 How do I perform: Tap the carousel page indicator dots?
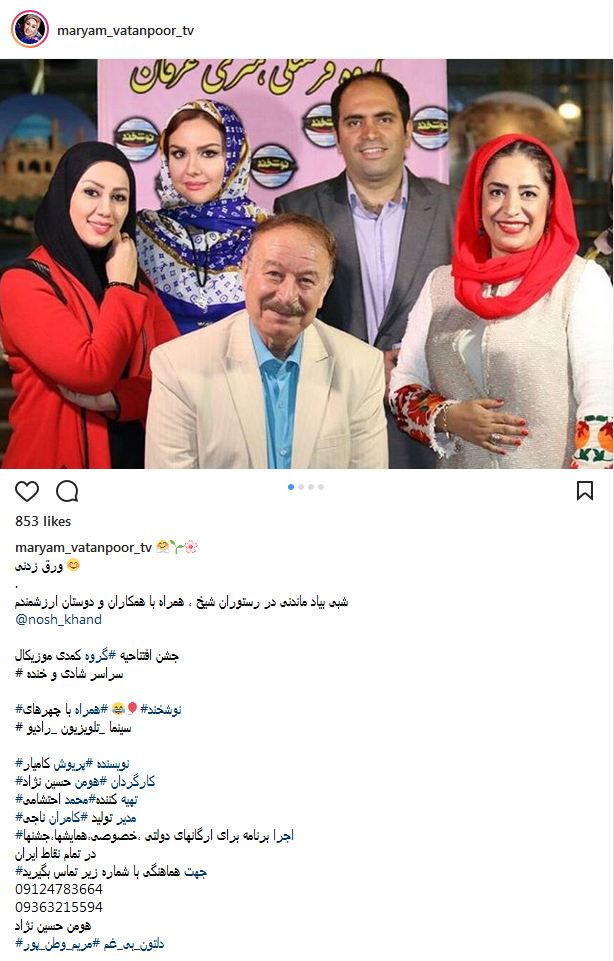tap(306, 487)
